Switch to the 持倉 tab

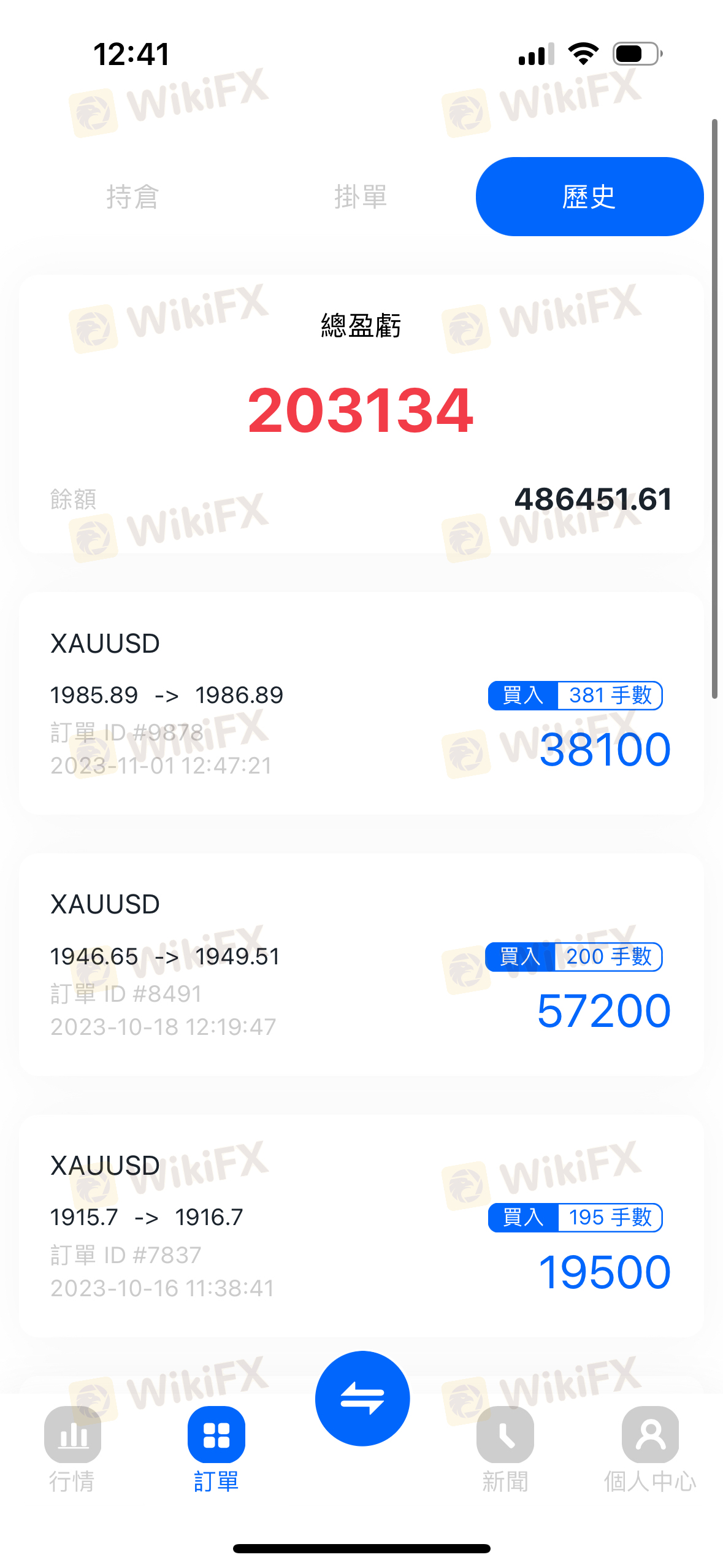132,197
